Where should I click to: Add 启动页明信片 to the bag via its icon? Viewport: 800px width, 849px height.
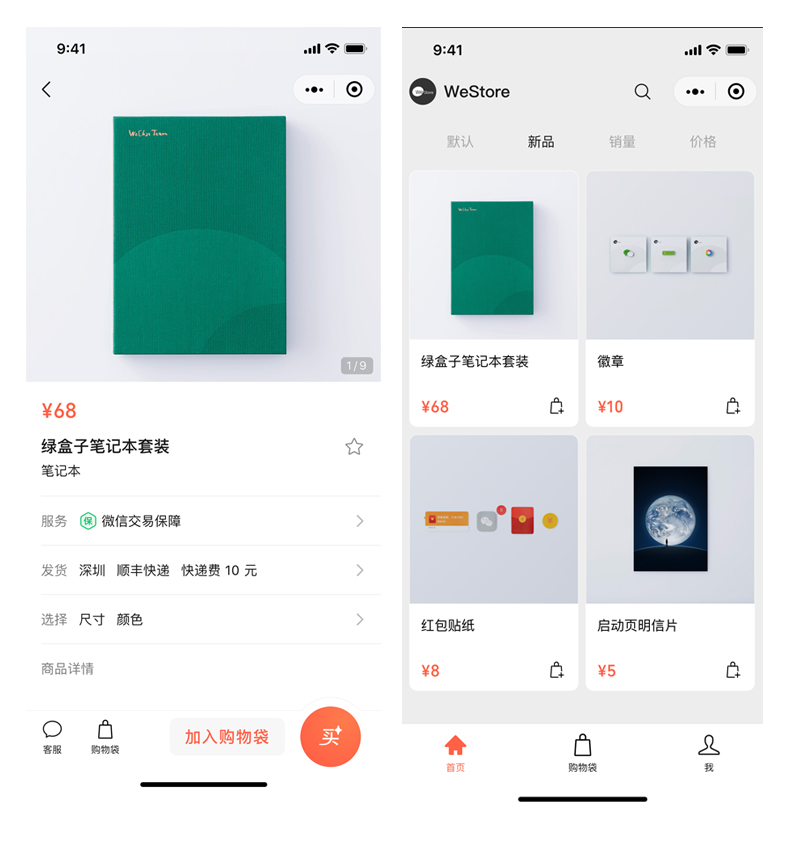click(733, 670)
